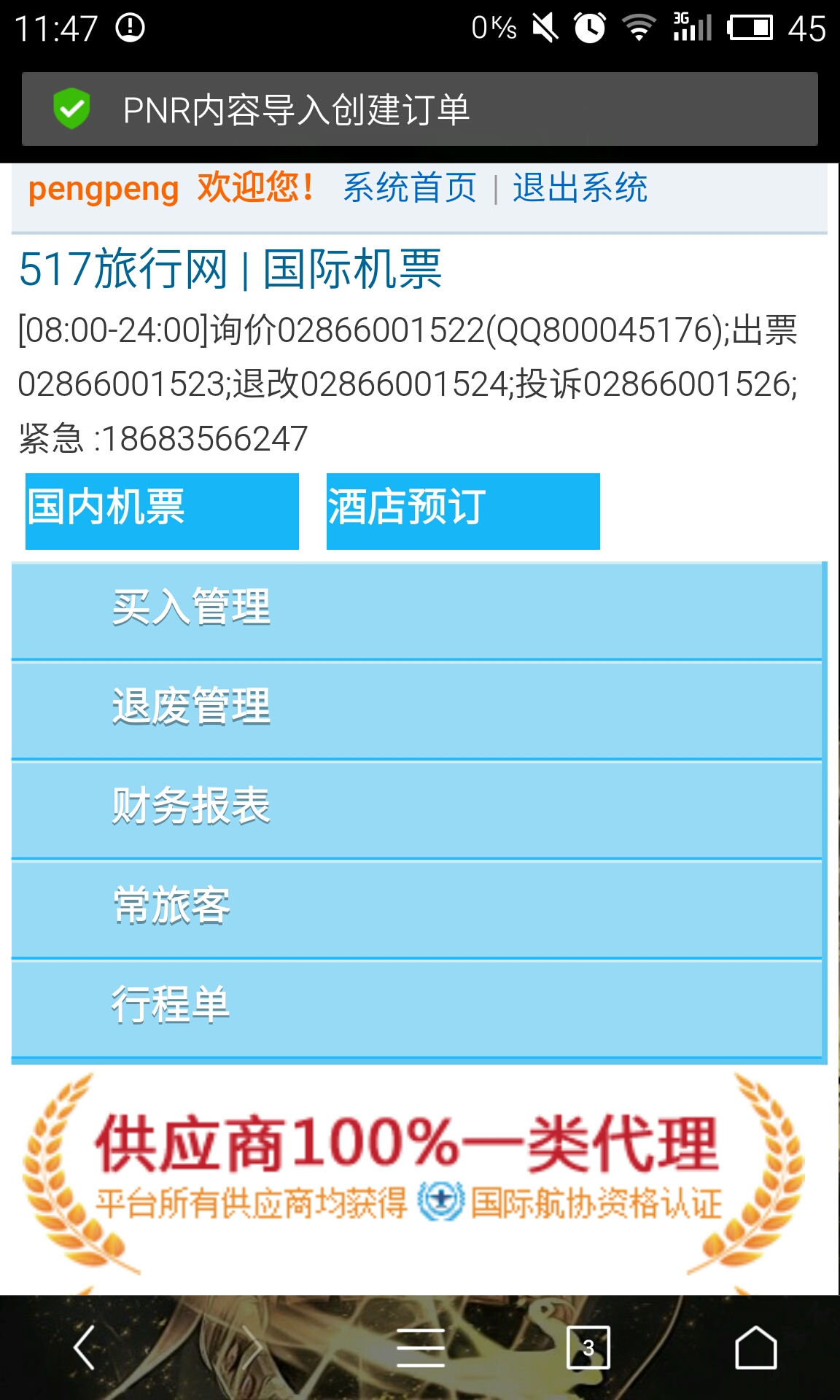840x1400 pixels.
Task: Open the 常旅客 frequent travelers row
Action: 416,909
